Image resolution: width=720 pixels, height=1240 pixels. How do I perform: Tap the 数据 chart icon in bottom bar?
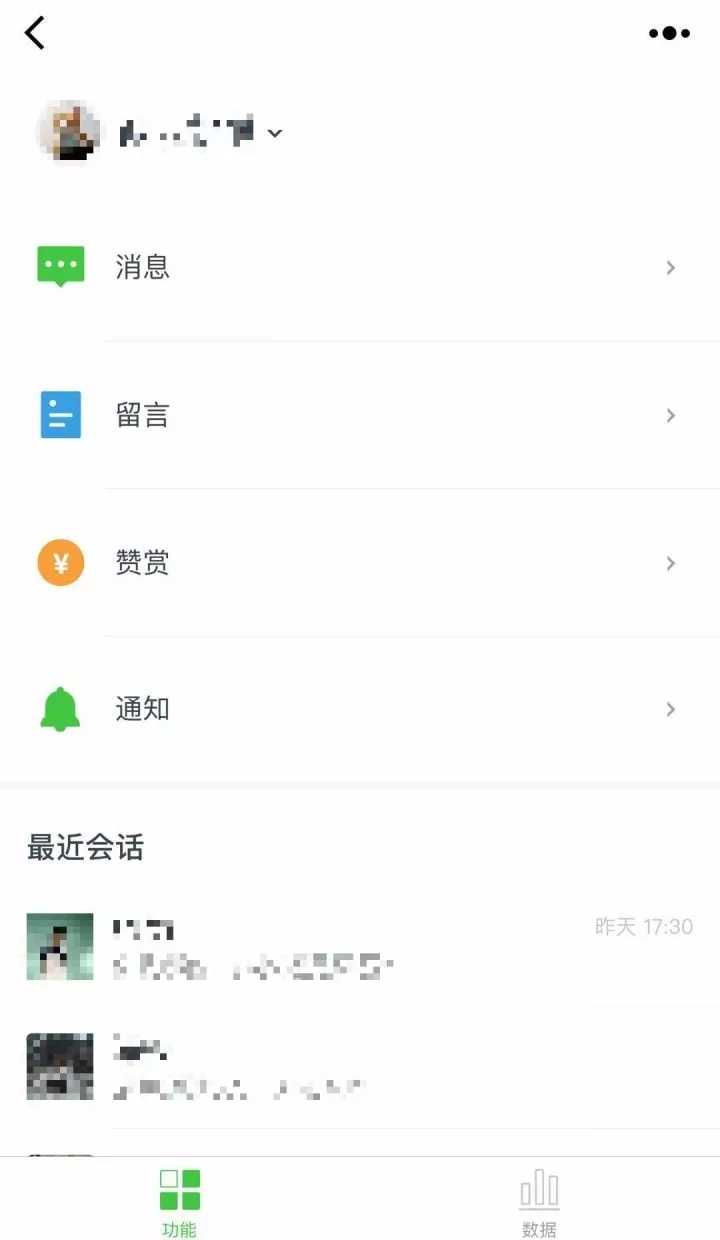(539, 1190)
